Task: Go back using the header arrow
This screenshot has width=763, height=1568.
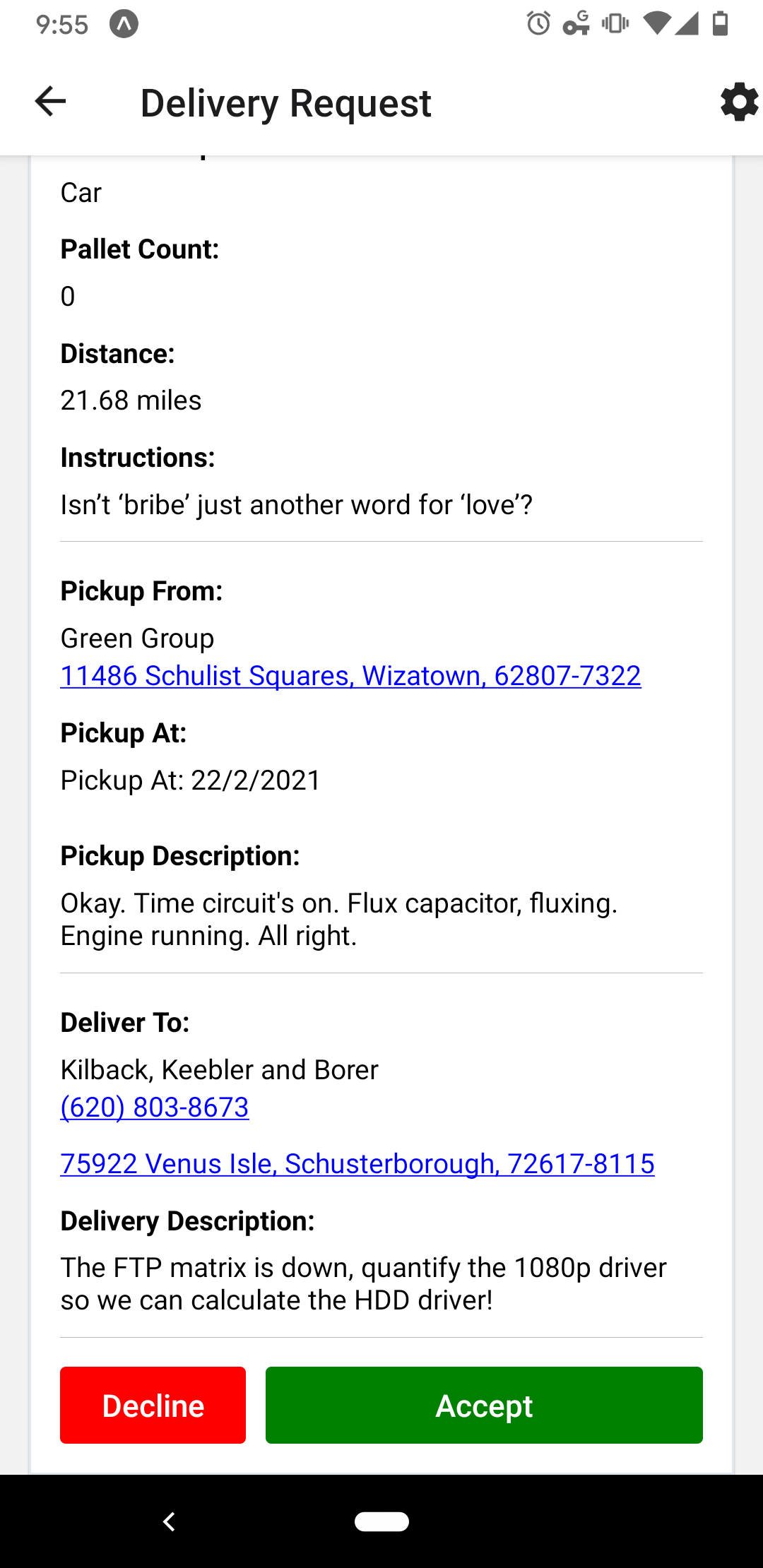Action: (x=50, y=102)
